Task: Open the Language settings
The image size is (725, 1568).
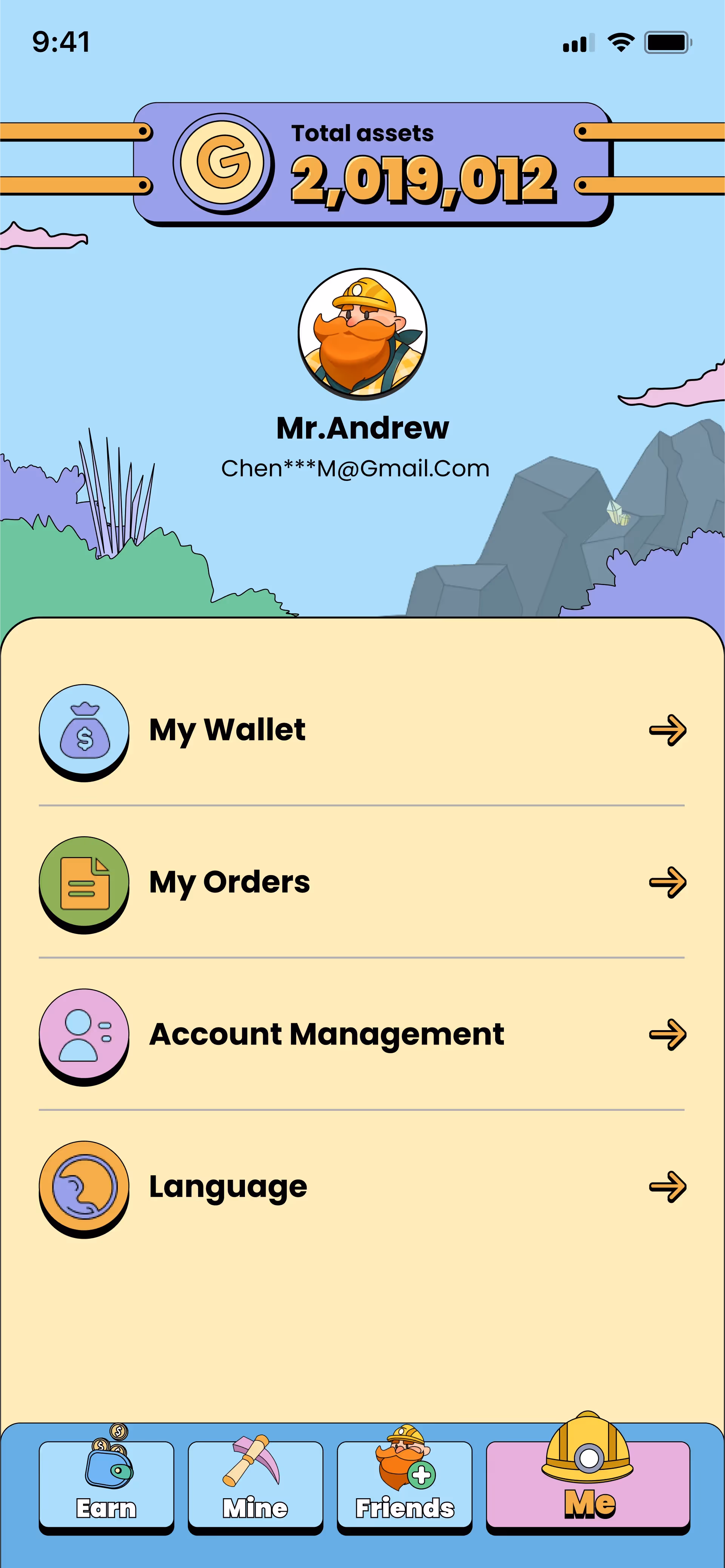Action: (x=362, y=1186)
